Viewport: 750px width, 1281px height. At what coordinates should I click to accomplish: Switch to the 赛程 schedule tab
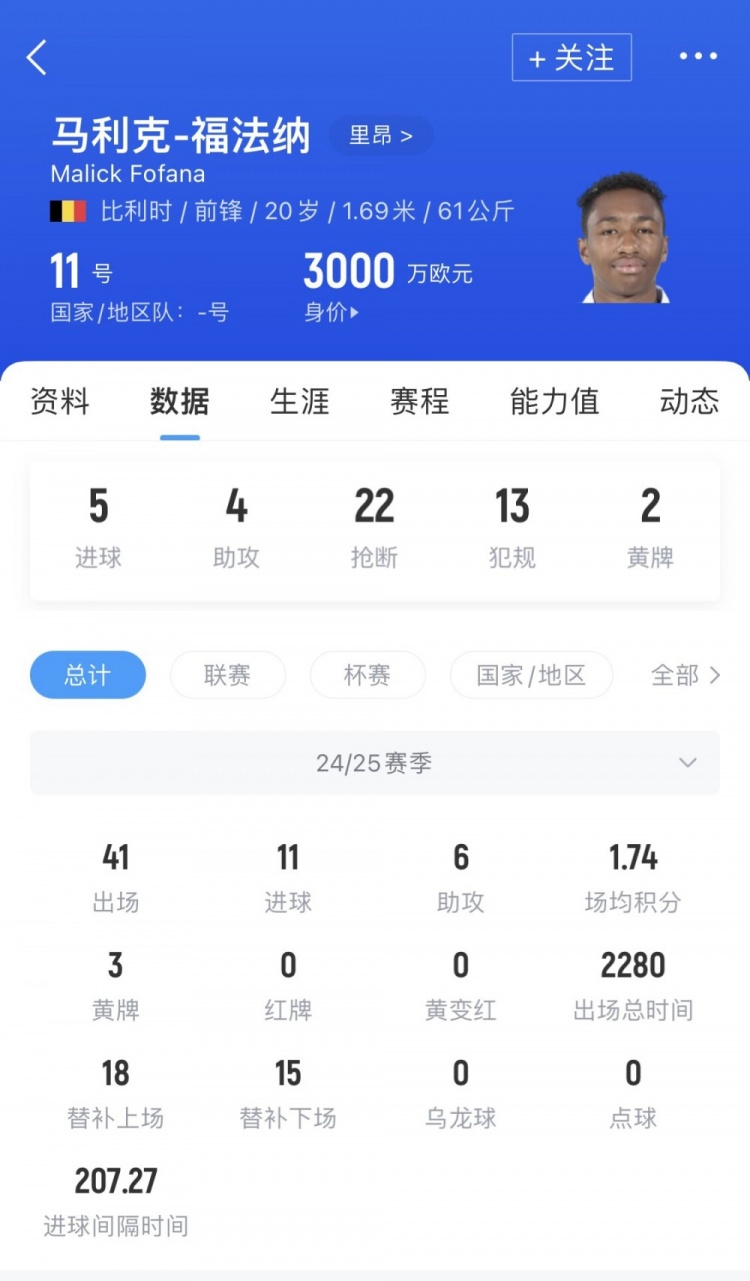click(x=419, y=402)
